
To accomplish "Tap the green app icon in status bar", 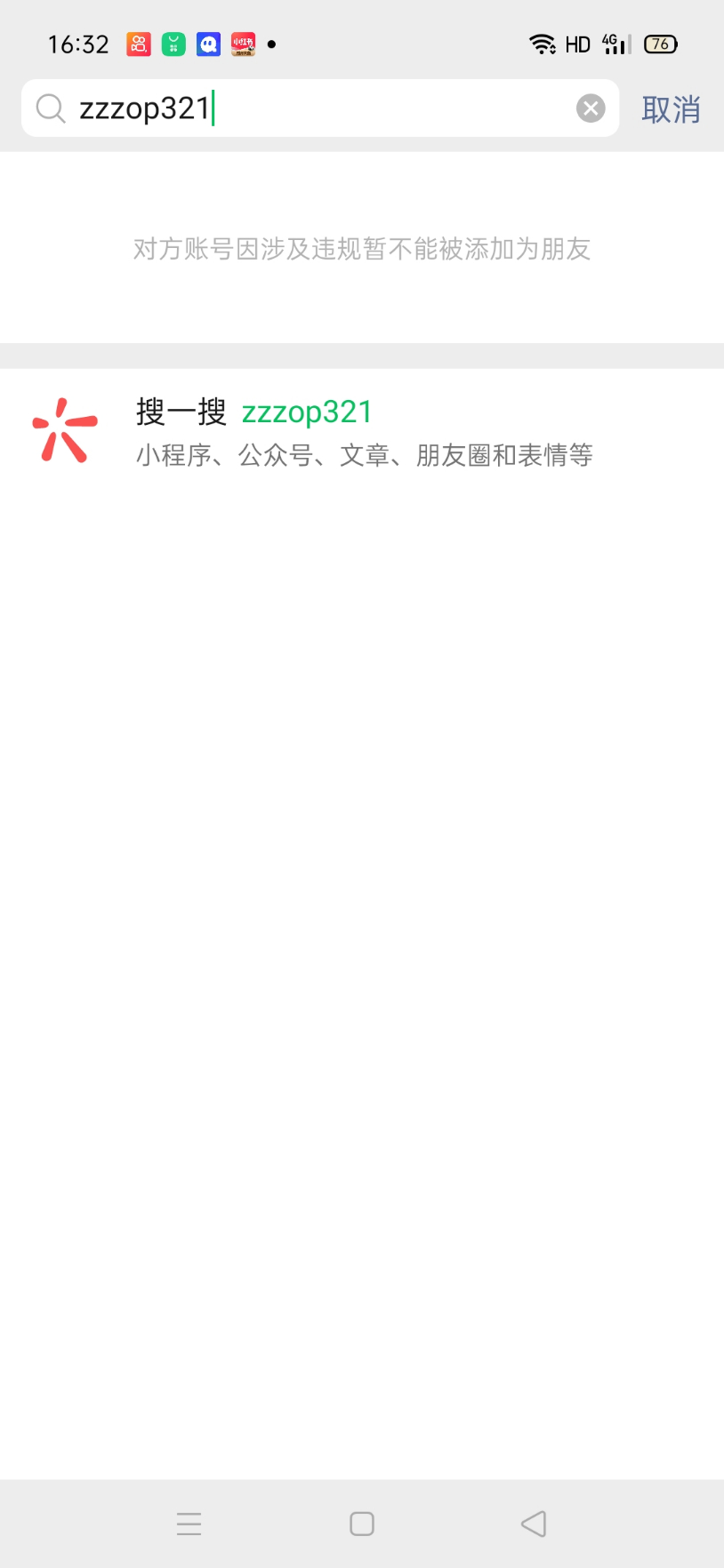I will (173, 44).
